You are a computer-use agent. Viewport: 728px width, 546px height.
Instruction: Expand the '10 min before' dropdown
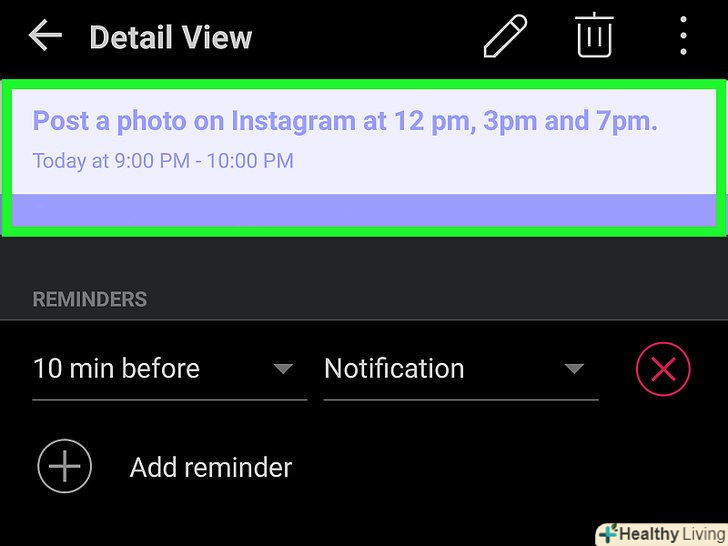click(x=168, y=369)
